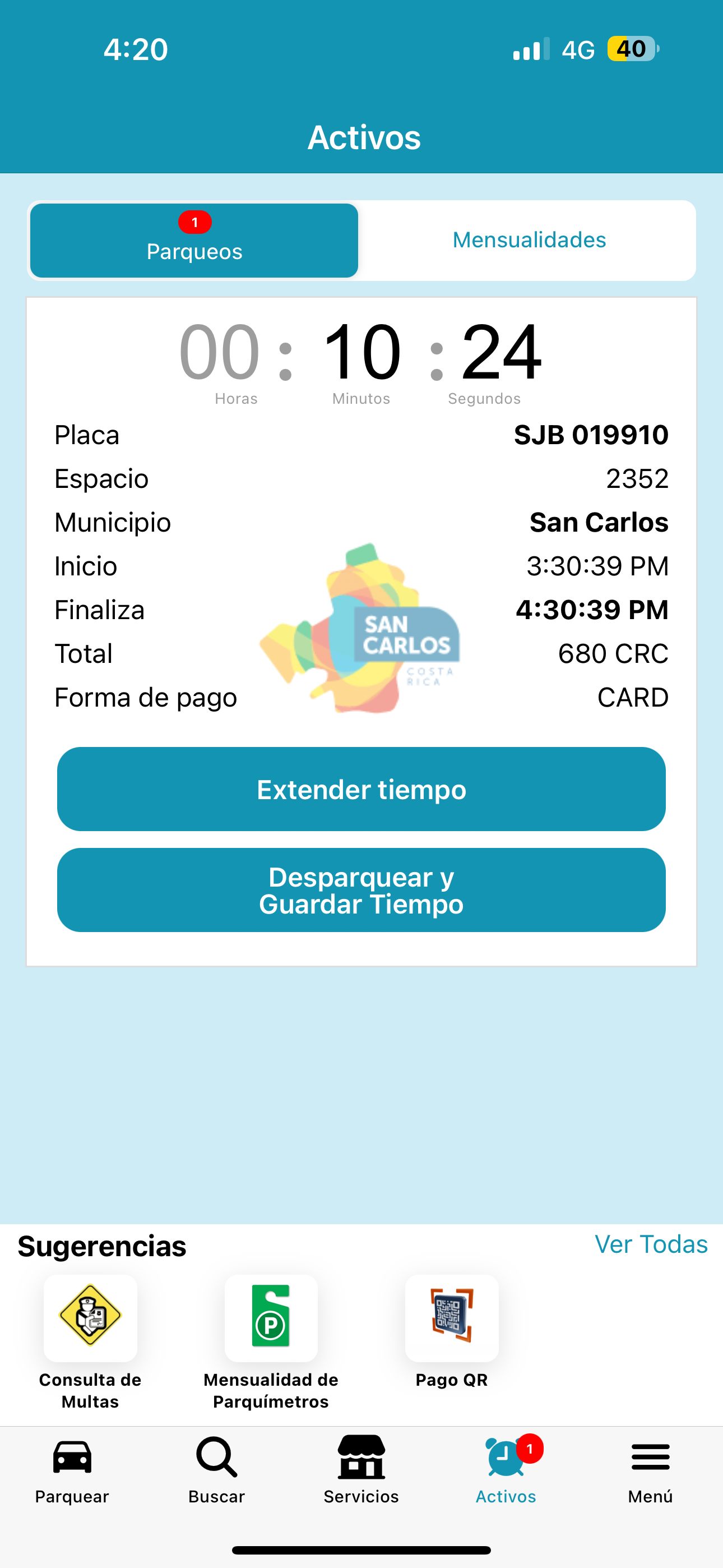Select the Activos tab in bottom bar
The height and width of the screenshot is (1568, 723).
pos(506,1469)
